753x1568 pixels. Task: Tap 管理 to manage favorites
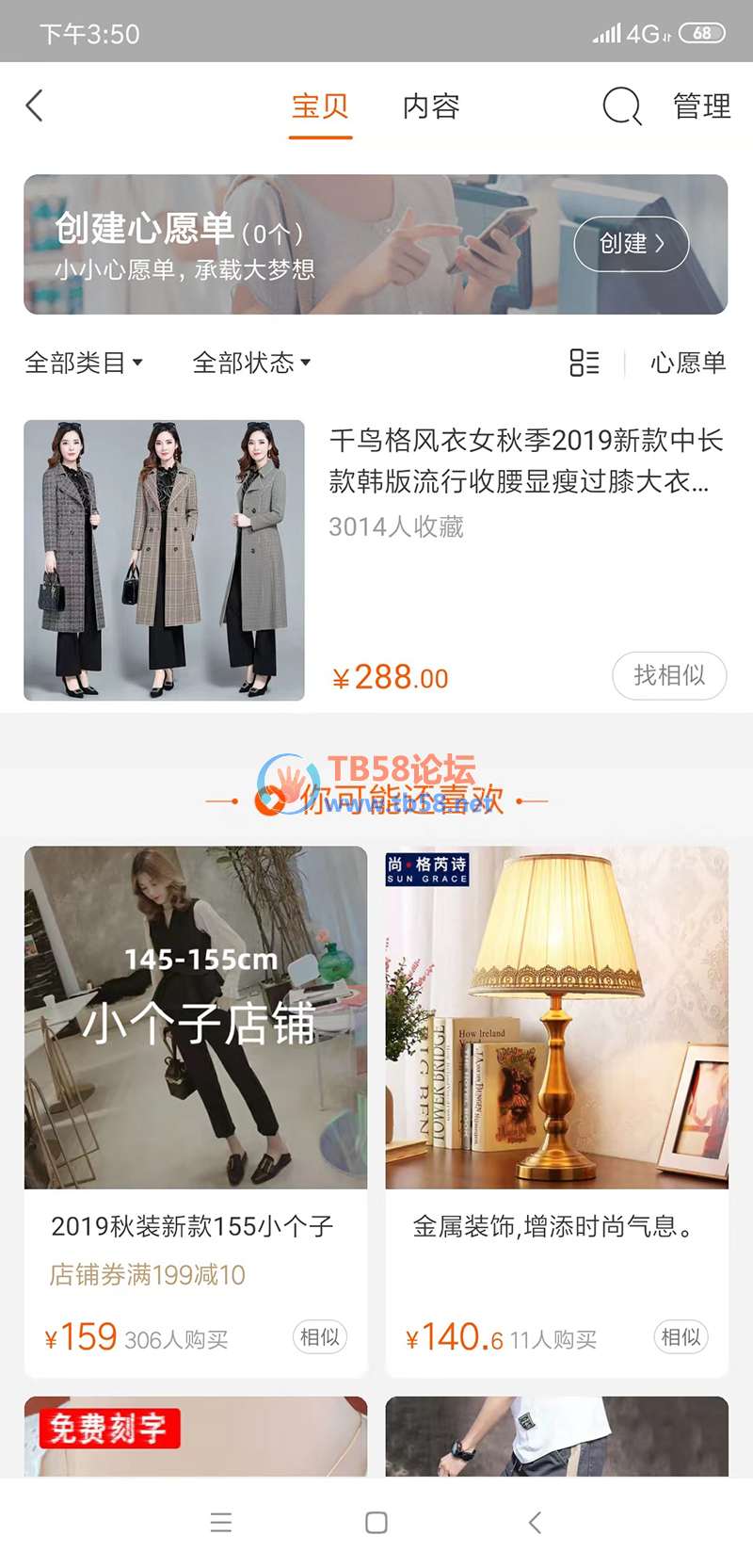[701, 106]
